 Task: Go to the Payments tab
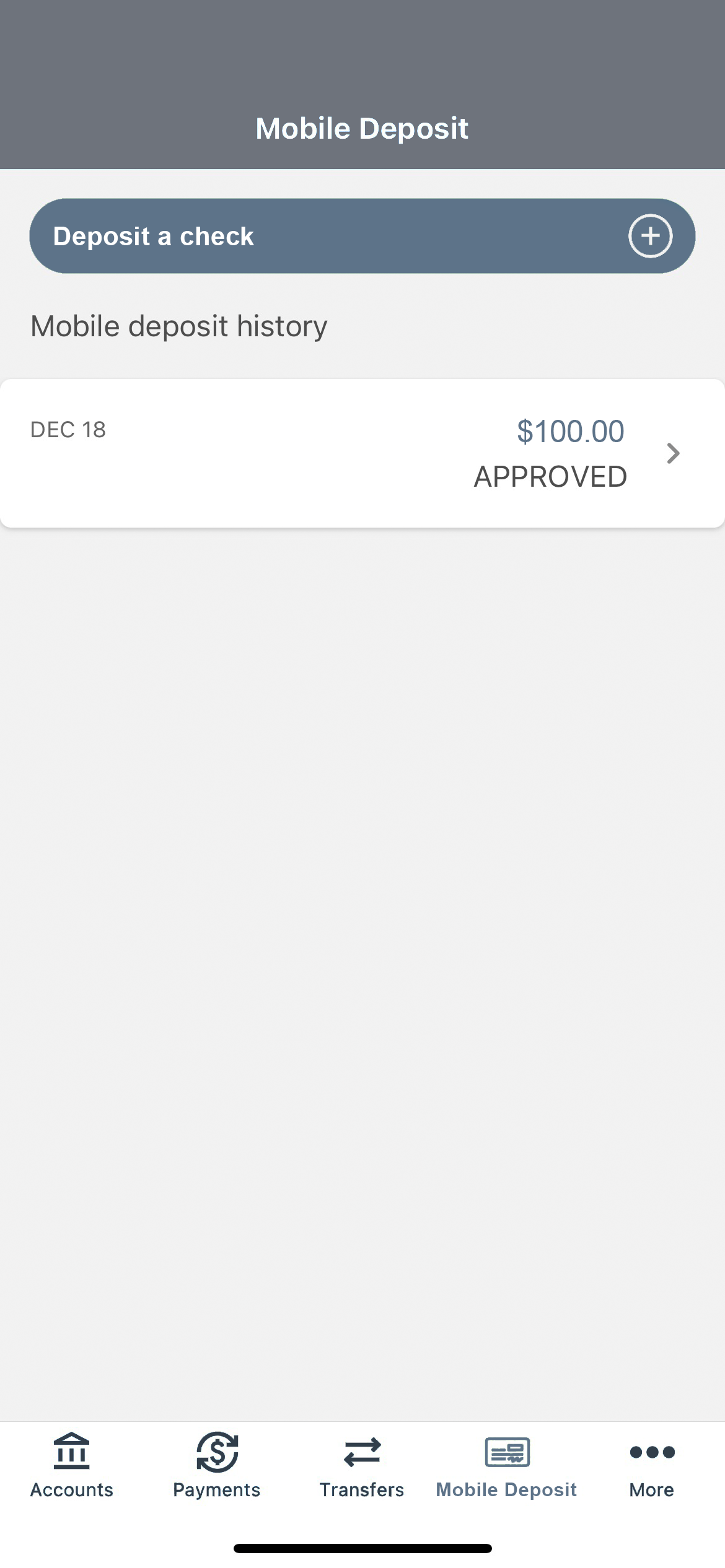coord(217,1465)
